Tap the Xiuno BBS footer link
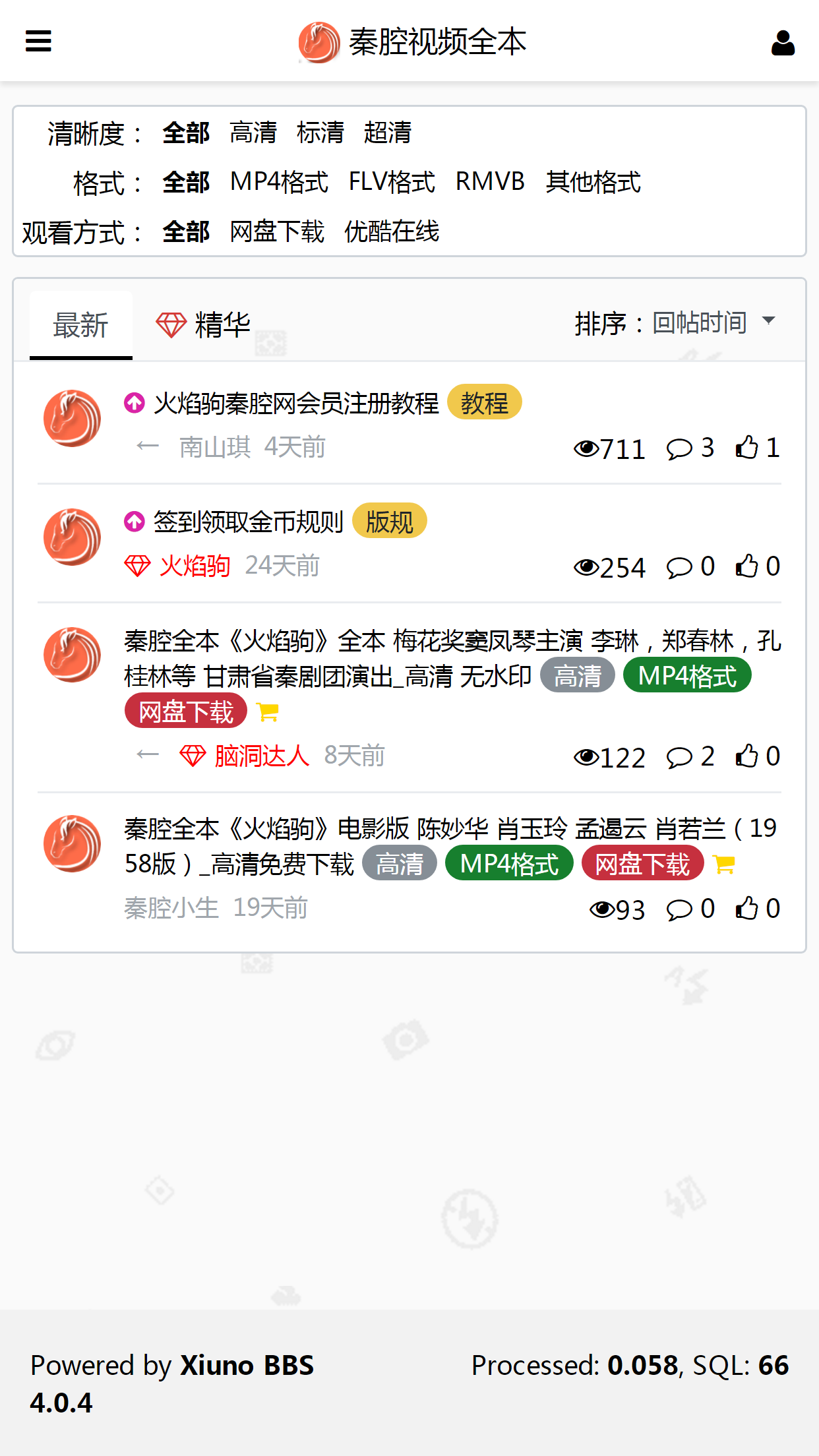This screenshot has height=1456, width=819. pos(247,1365)
